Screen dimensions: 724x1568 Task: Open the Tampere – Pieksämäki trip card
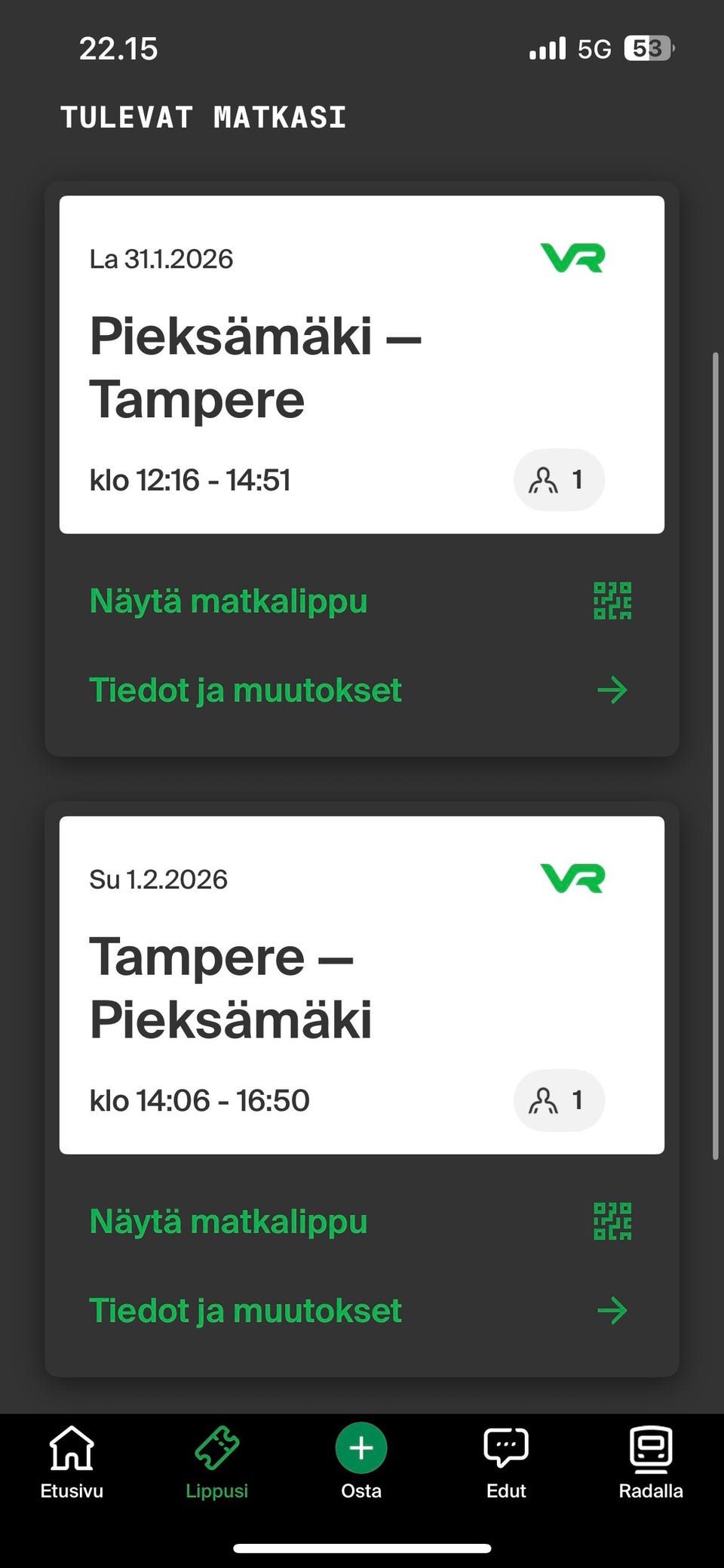[x=361, y=985]
